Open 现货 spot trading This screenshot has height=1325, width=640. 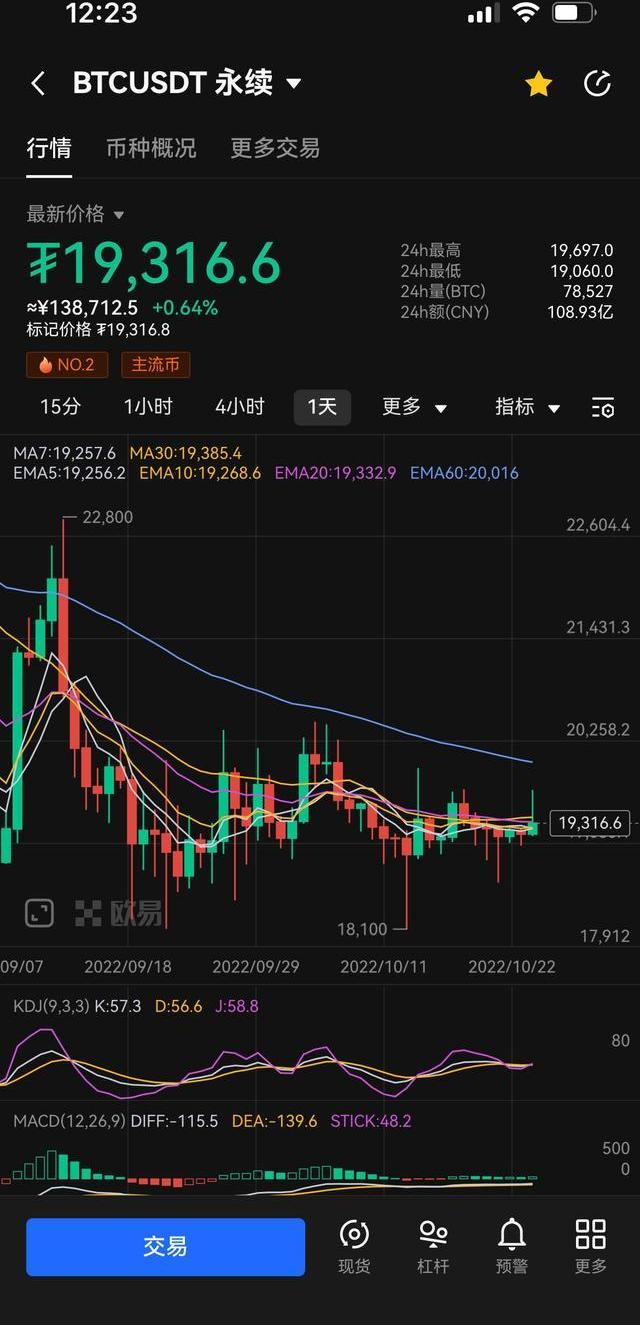pos(354,1247)
